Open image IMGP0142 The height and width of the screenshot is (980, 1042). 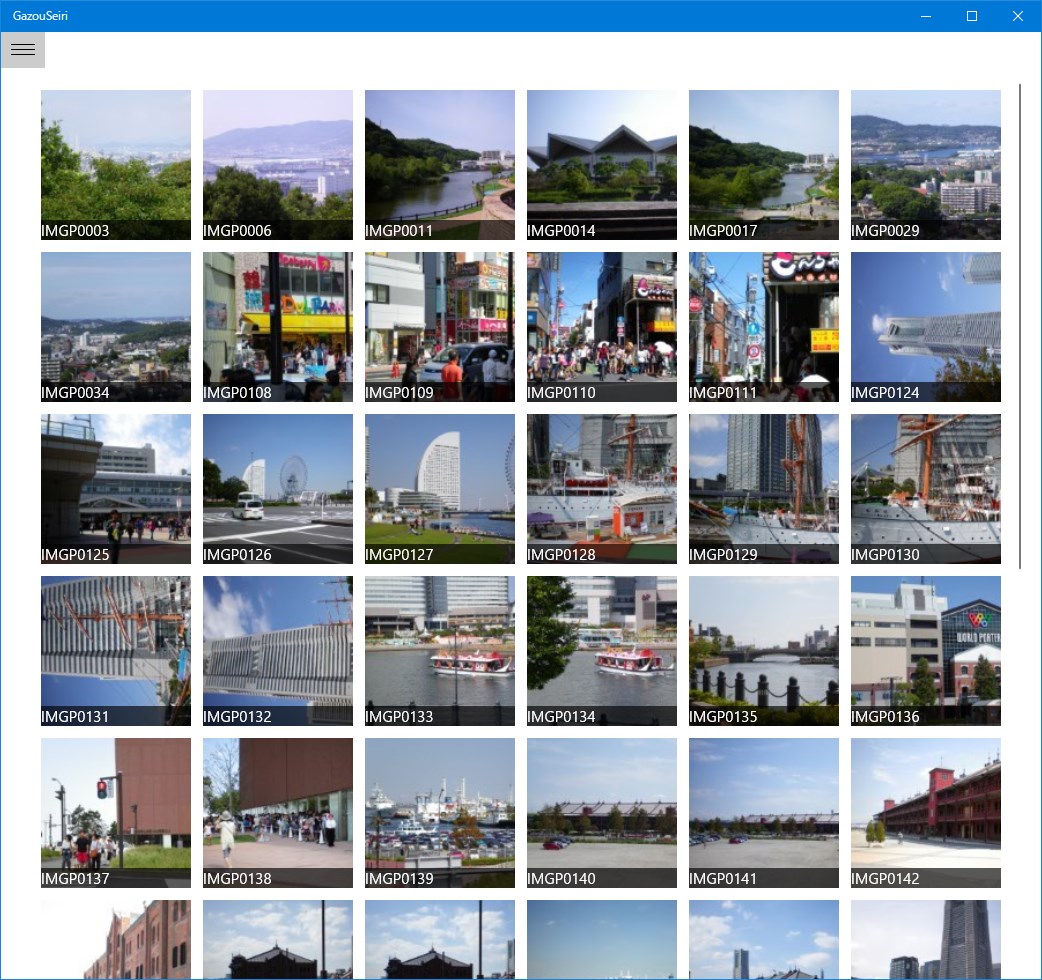[x=926, y=813]
